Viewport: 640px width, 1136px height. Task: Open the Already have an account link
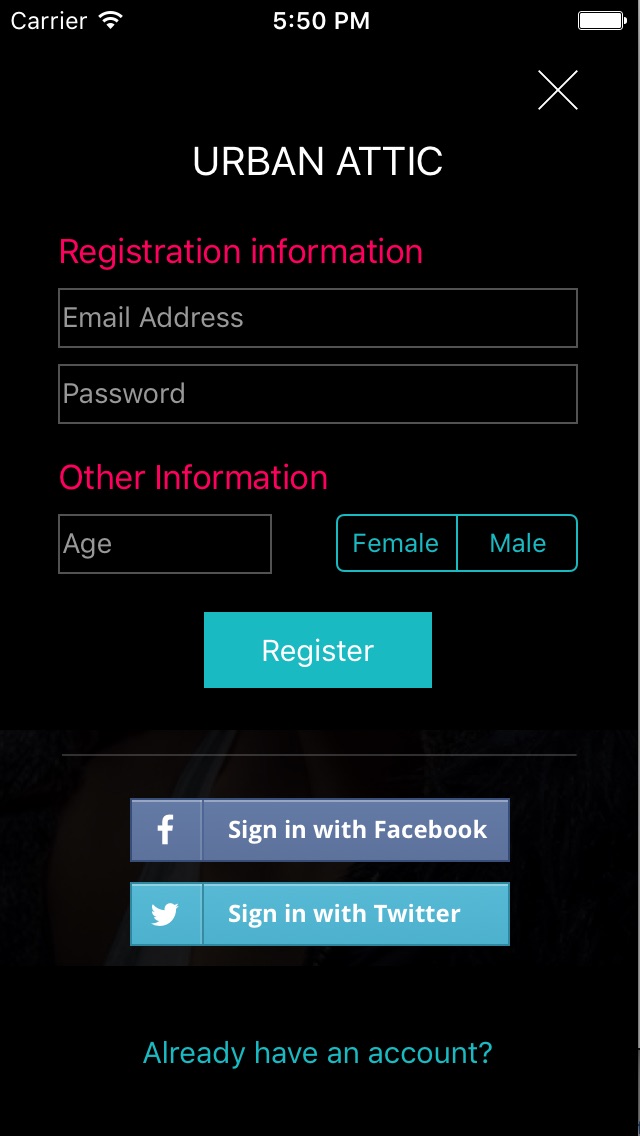[317, 1053]
